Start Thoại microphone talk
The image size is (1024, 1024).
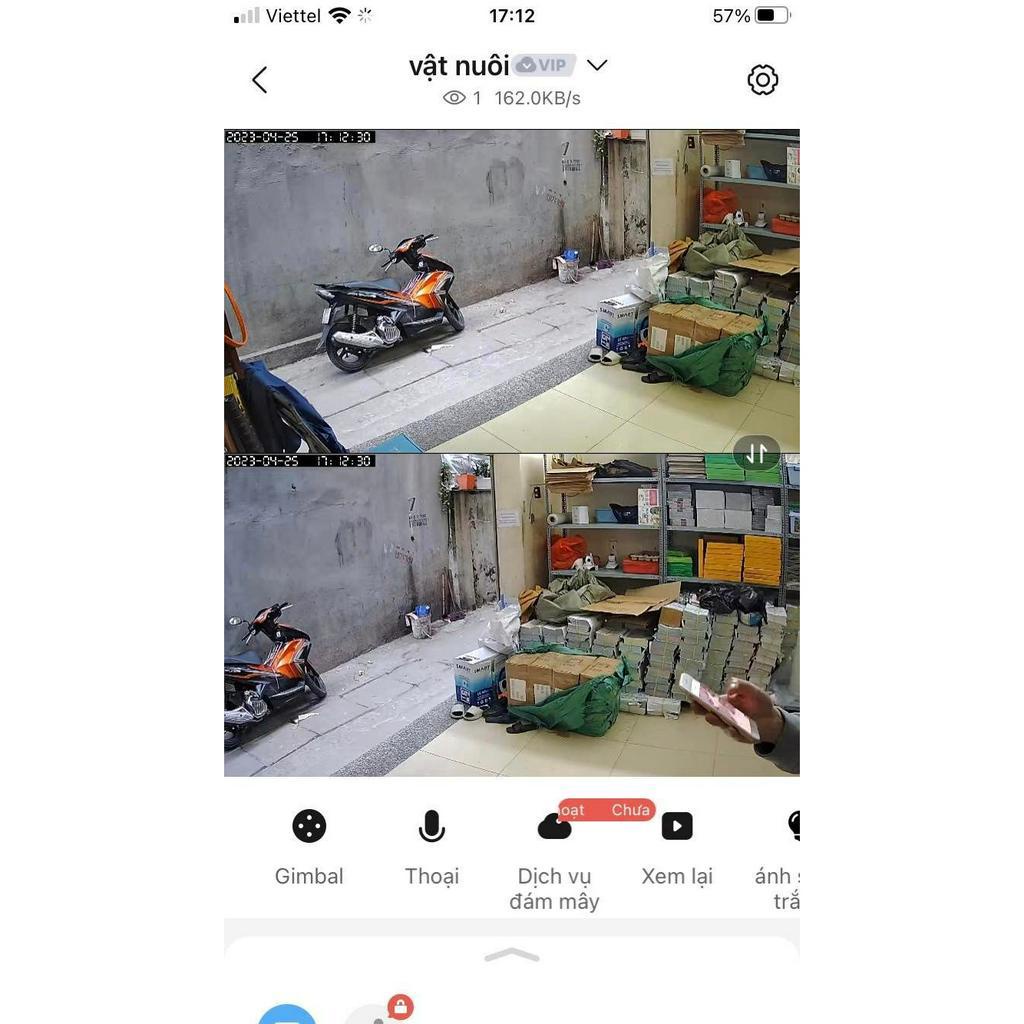(x=431, y=827)
